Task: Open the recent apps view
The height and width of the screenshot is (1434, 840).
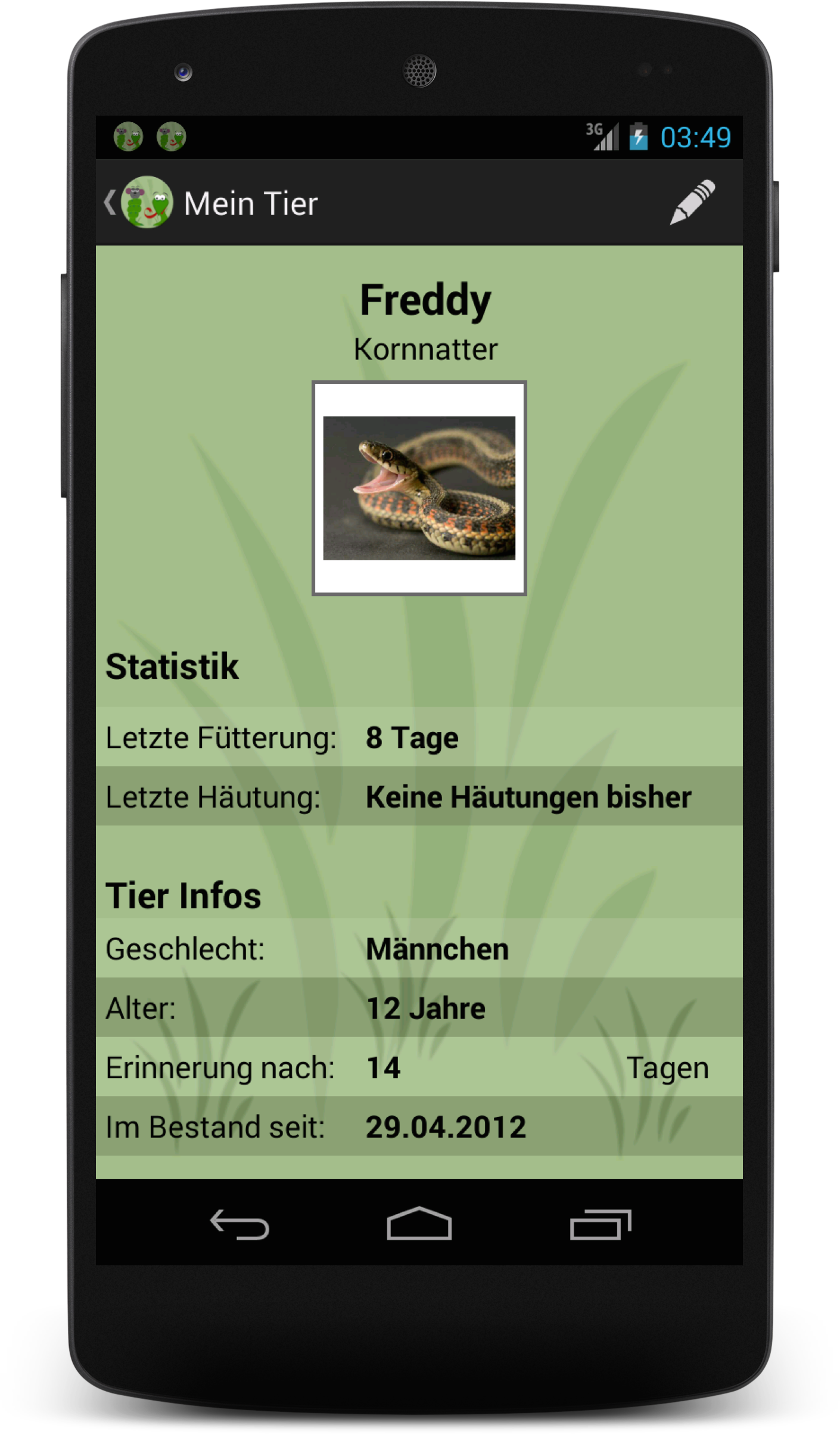Action: [600, 1224]
